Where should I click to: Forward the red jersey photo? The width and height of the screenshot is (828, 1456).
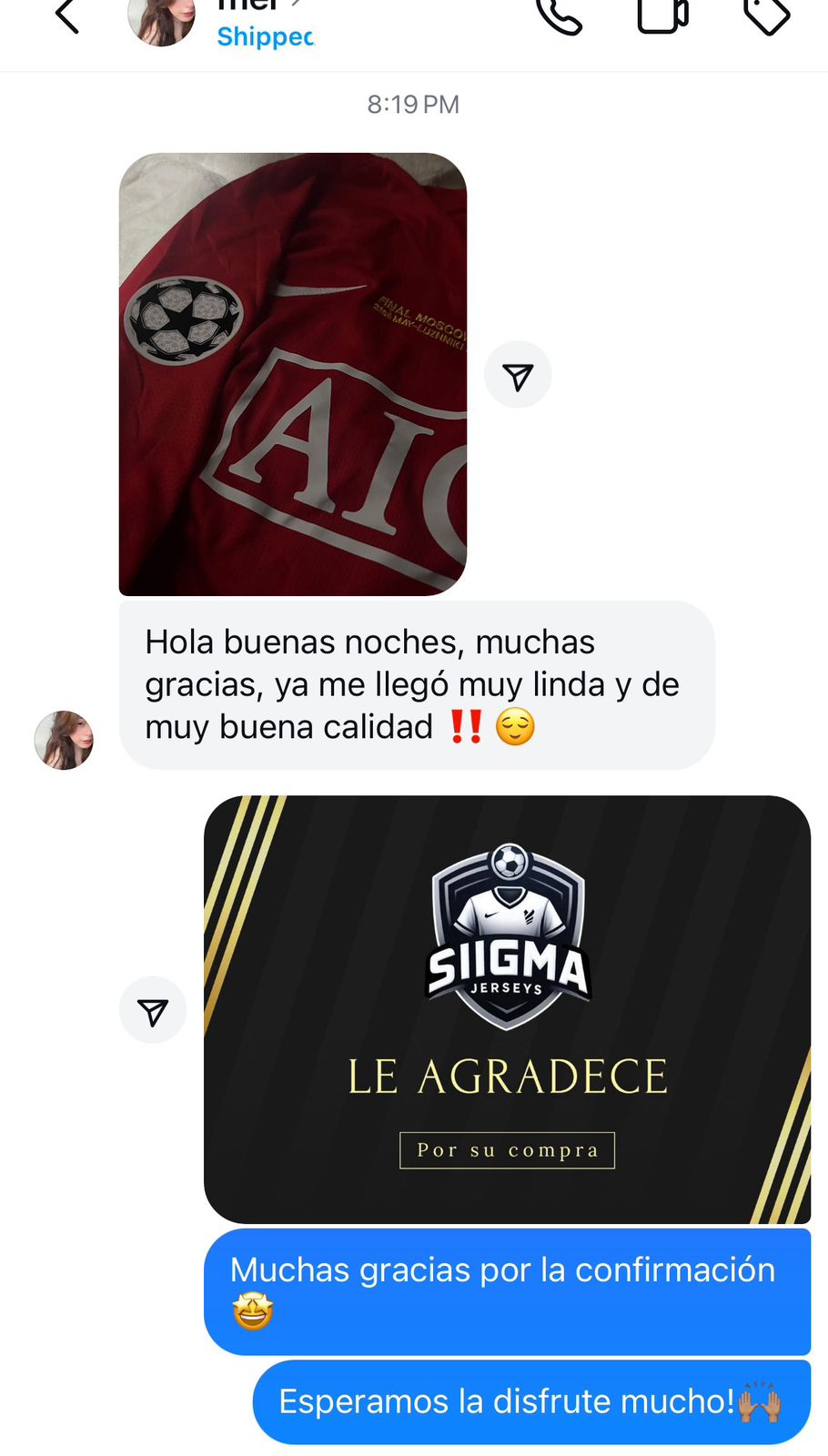[x=518, y=375]
